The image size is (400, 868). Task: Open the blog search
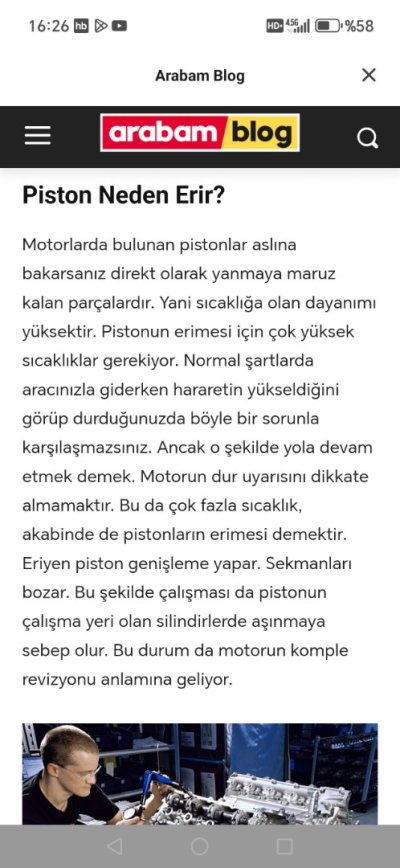click(x=367, y=137)
